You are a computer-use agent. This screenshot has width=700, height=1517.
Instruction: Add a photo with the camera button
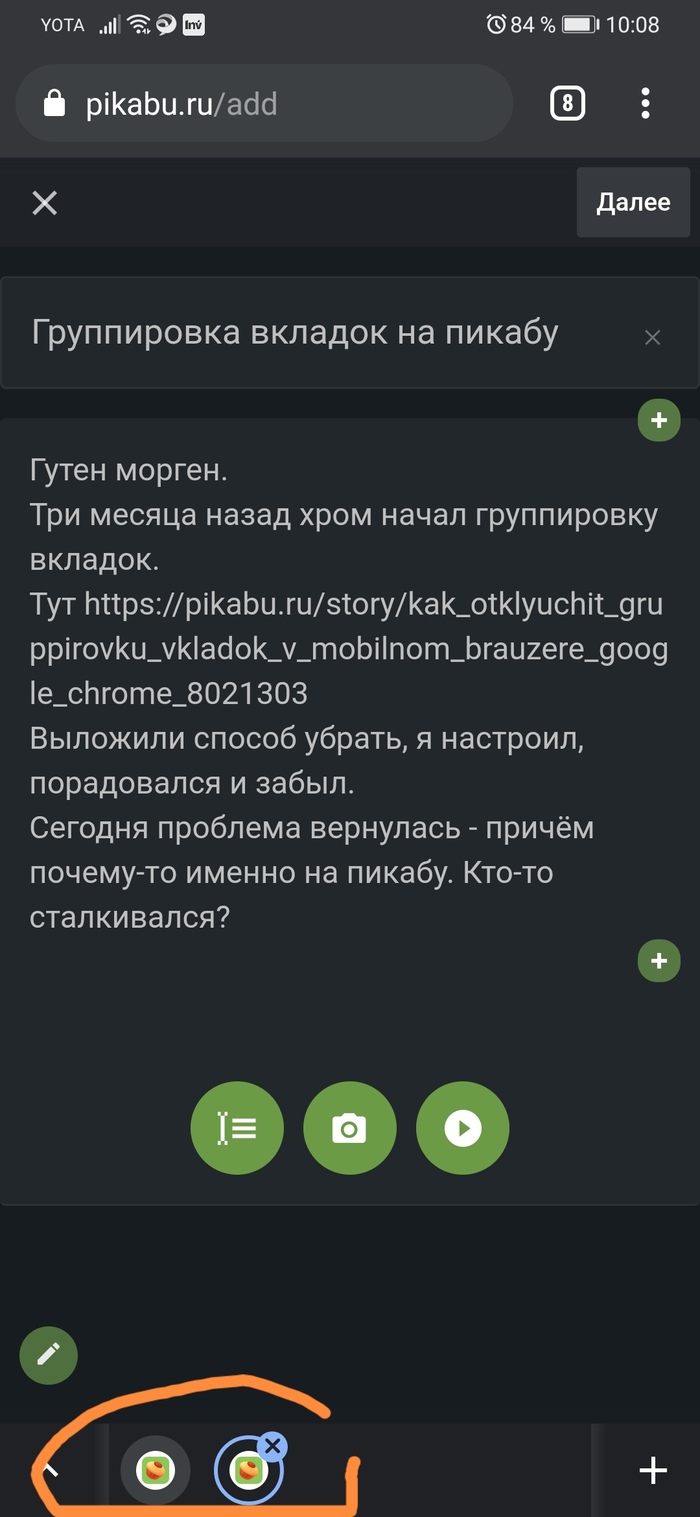(x=350, y=1128)
